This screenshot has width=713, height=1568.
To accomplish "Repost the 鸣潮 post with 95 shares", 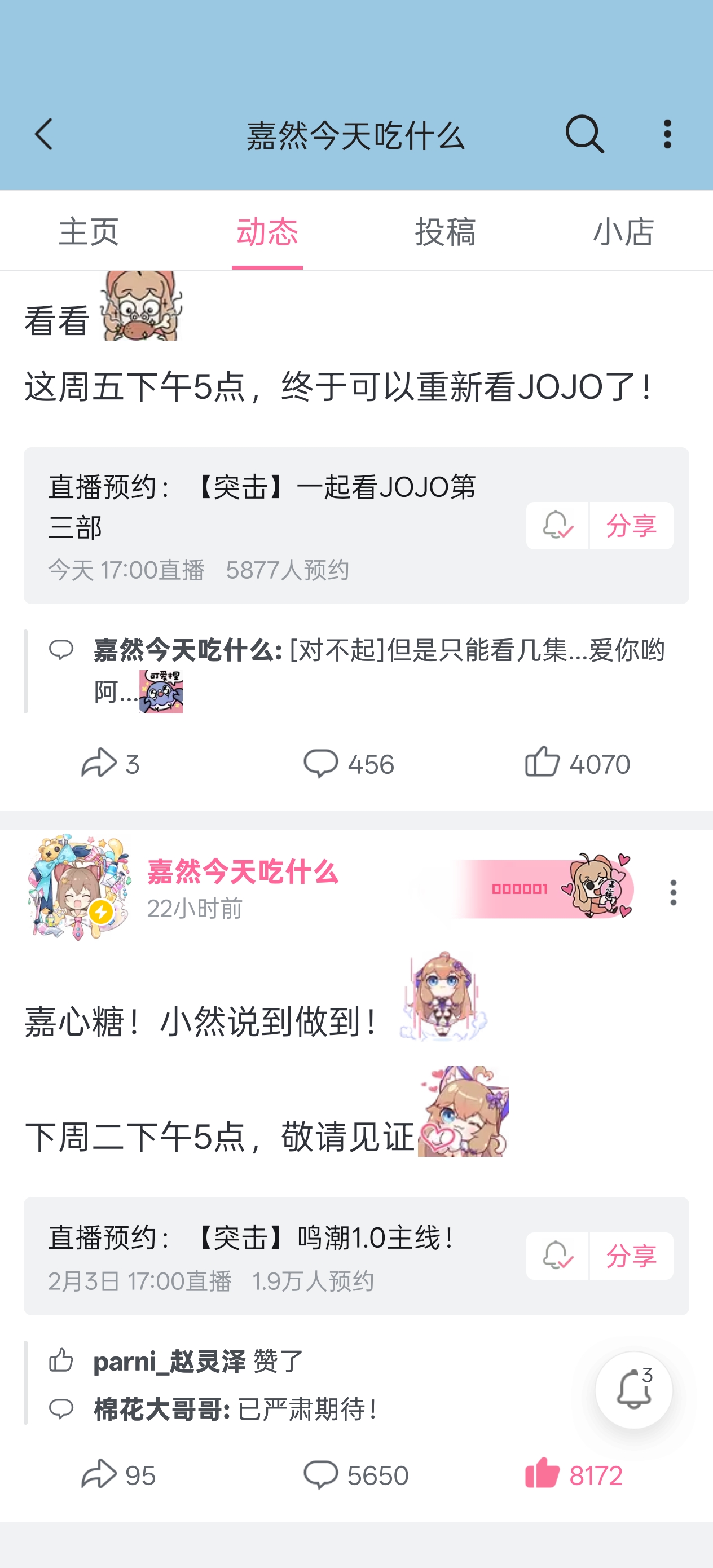I will 118,1475.
